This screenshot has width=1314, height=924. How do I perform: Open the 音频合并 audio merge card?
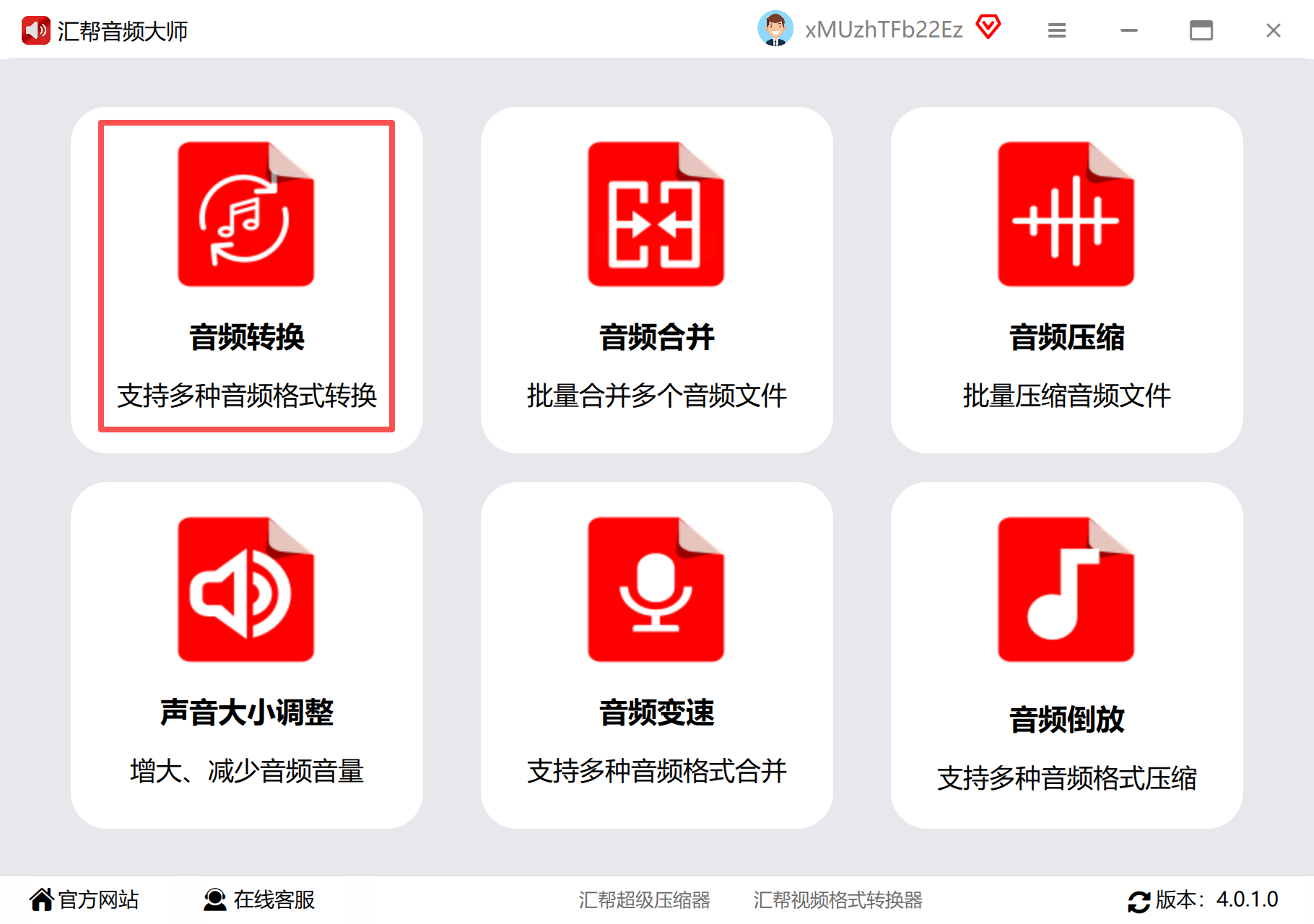pyautogui.click(x=656, y=280)
